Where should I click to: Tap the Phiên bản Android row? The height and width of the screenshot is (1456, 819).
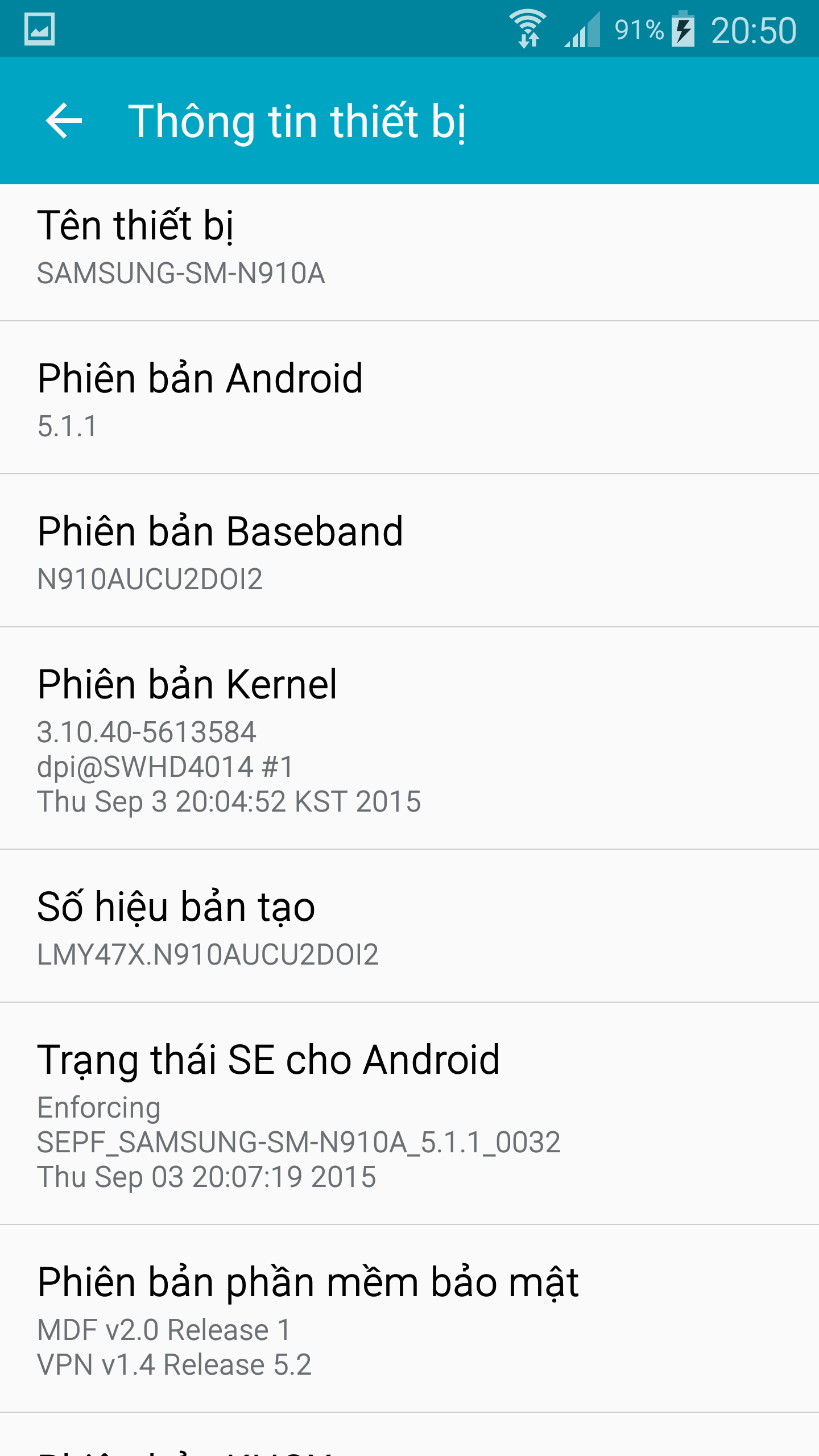click(x=409, y=398)
